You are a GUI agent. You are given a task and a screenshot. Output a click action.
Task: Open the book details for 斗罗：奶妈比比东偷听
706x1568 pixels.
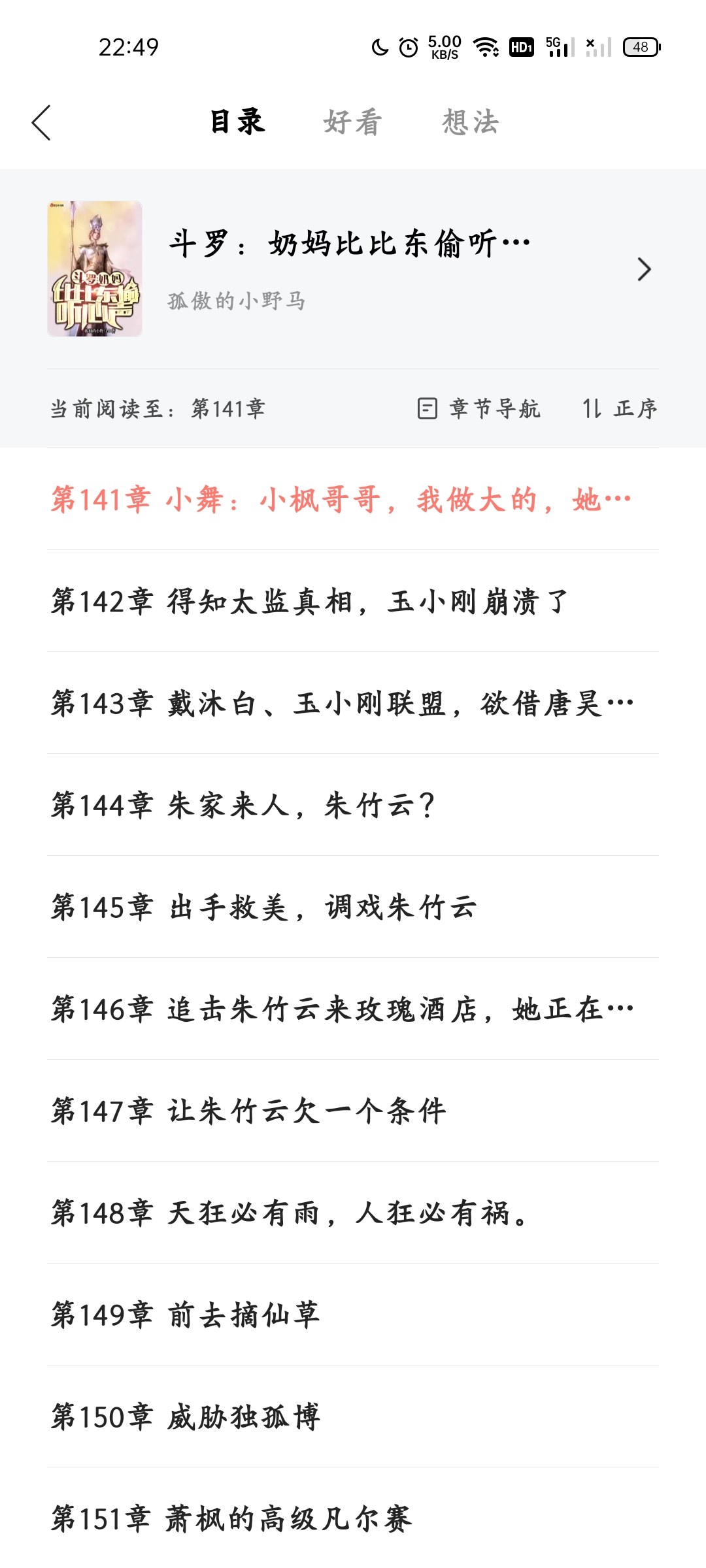pos(353,269)
